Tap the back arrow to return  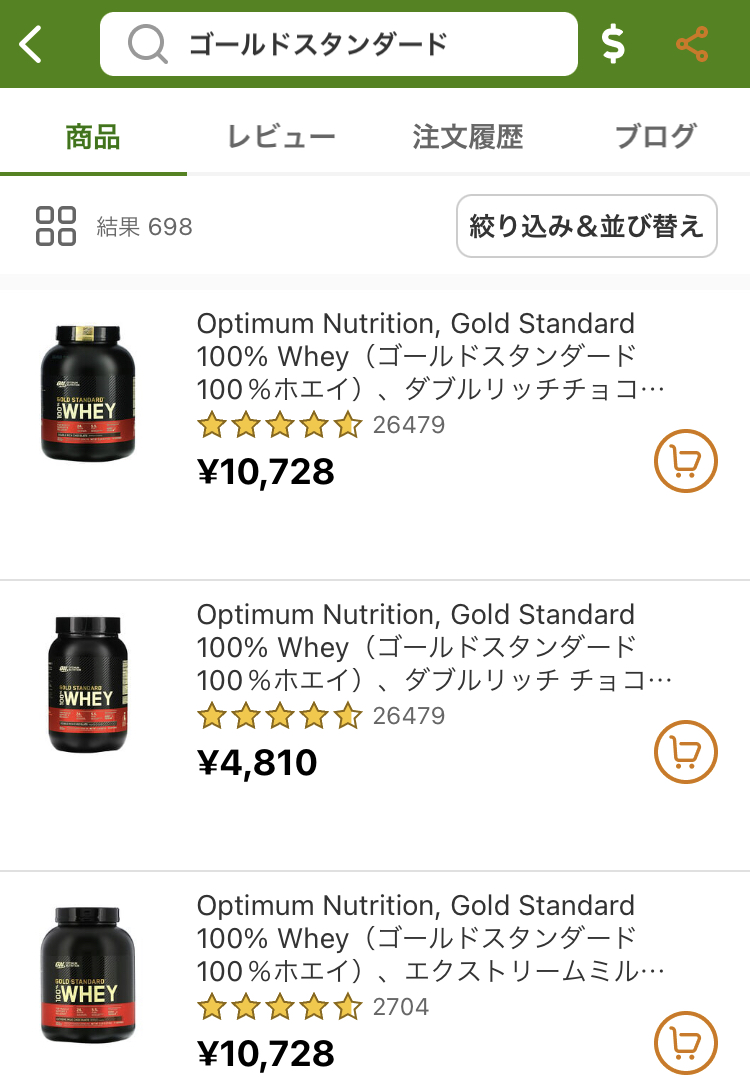[x=29, y=43]
